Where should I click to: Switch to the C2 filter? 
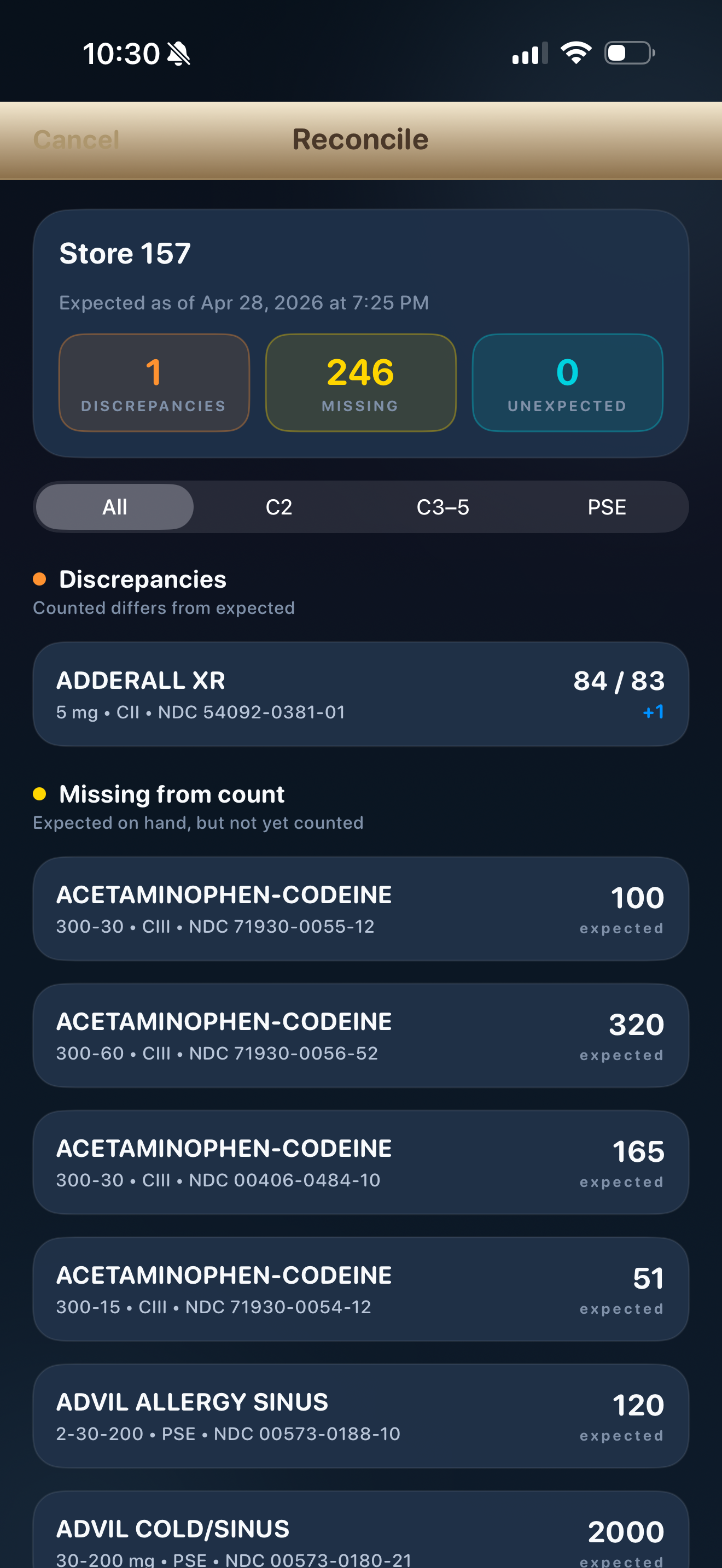point(279,507)
